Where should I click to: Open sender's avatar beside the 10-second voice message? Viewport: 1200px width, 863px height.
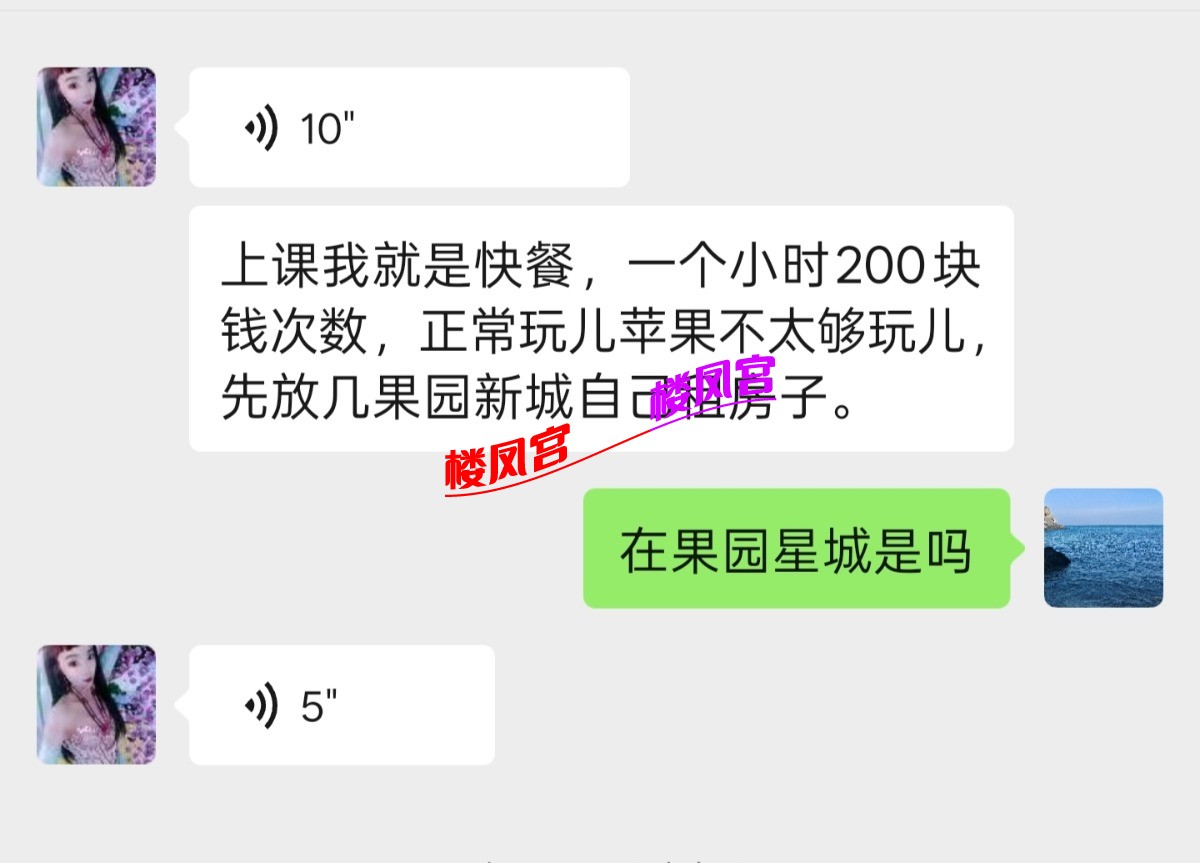click(x=97, y=127)
